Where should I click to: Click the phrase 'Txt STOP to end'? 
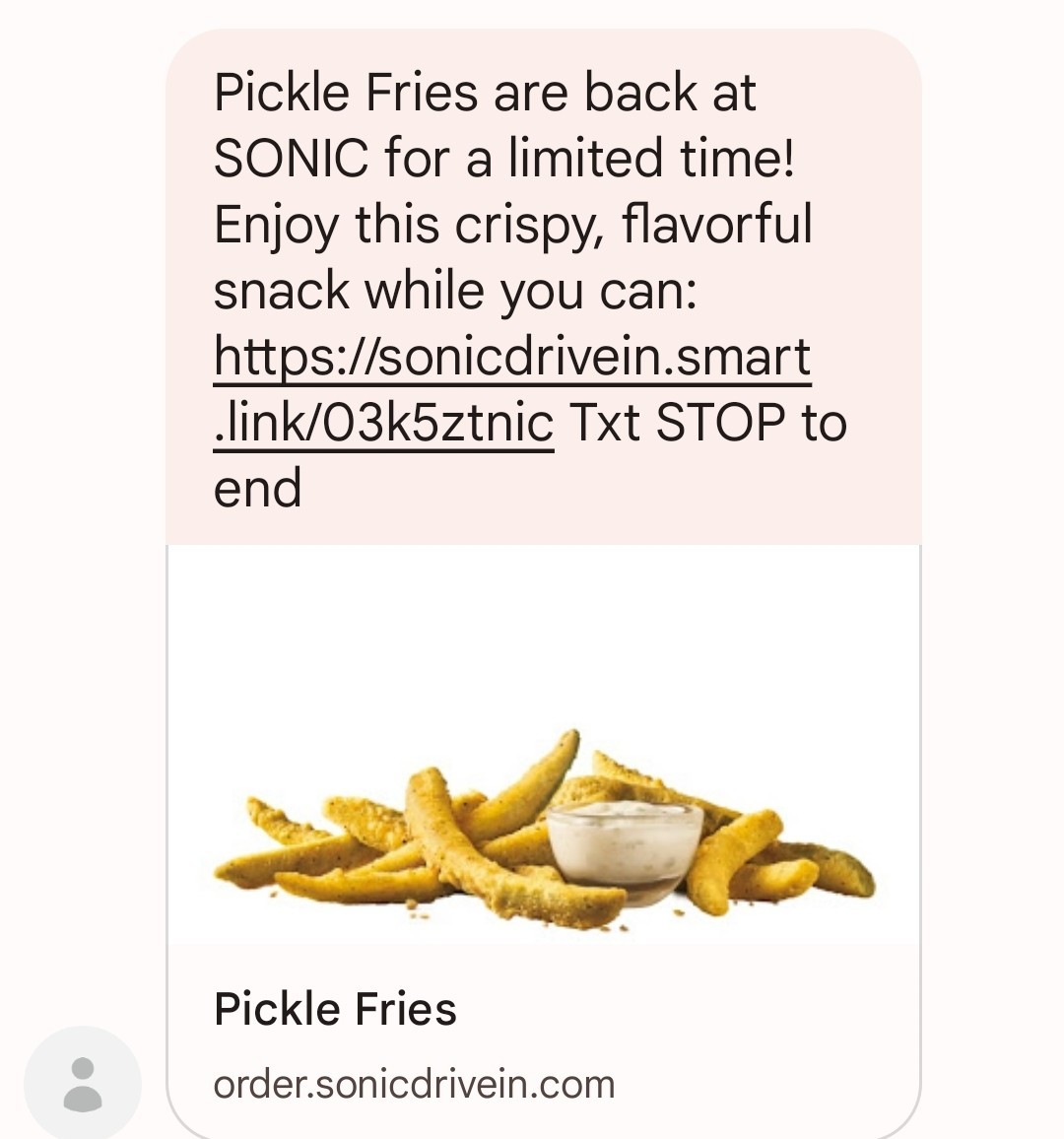709,424
